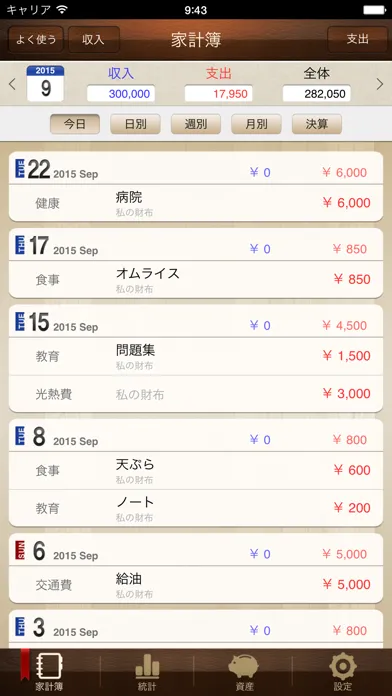Open the 天ぷら expense entry

coord(196,471)
